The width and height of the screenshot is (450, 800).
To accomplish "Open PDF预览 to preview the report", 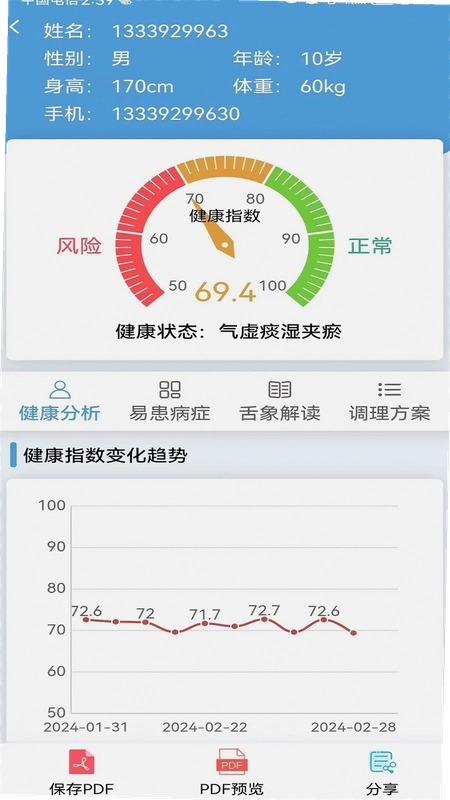I will [x=232, y=772].
